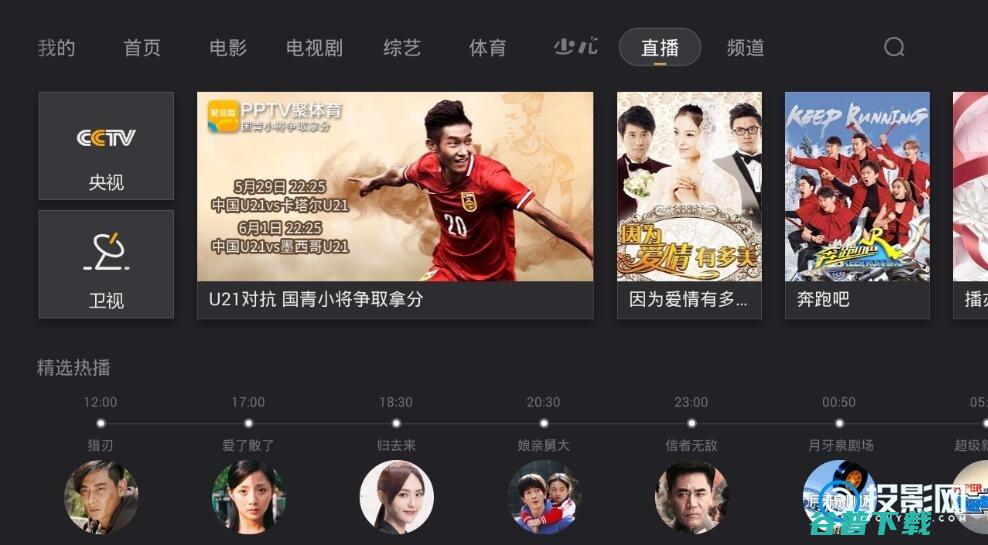Switch to the 我的 tab
This screenshot has width=988, height=545.
coord(57,48)
